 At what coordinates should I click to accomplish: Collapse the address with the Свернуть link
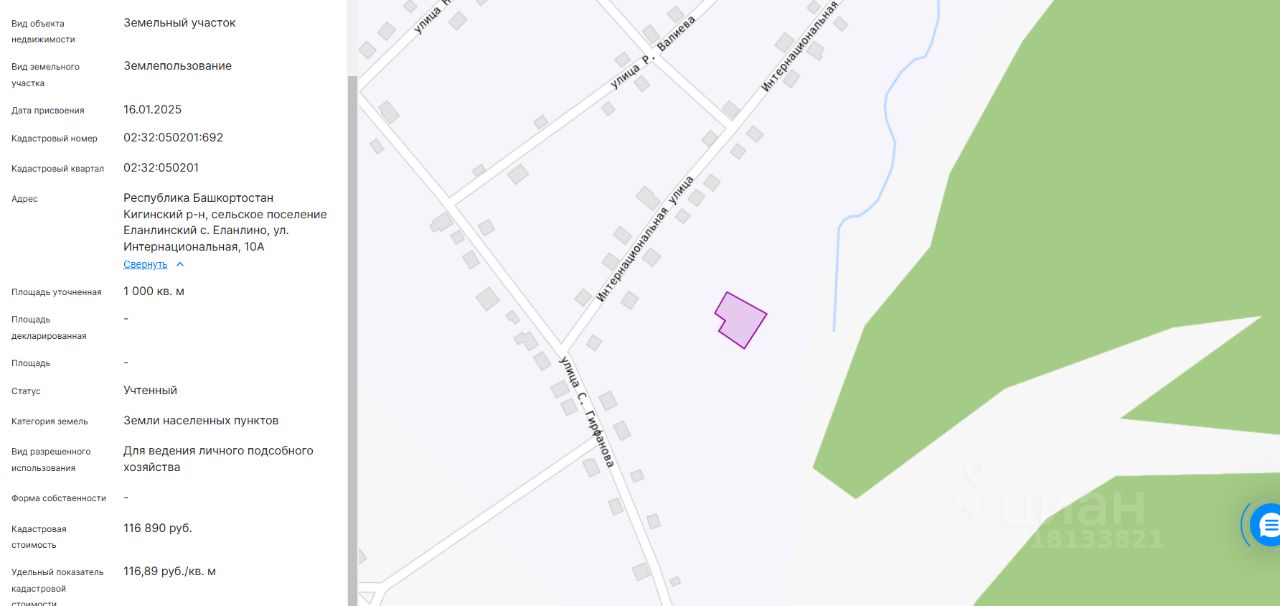[146, 264]
